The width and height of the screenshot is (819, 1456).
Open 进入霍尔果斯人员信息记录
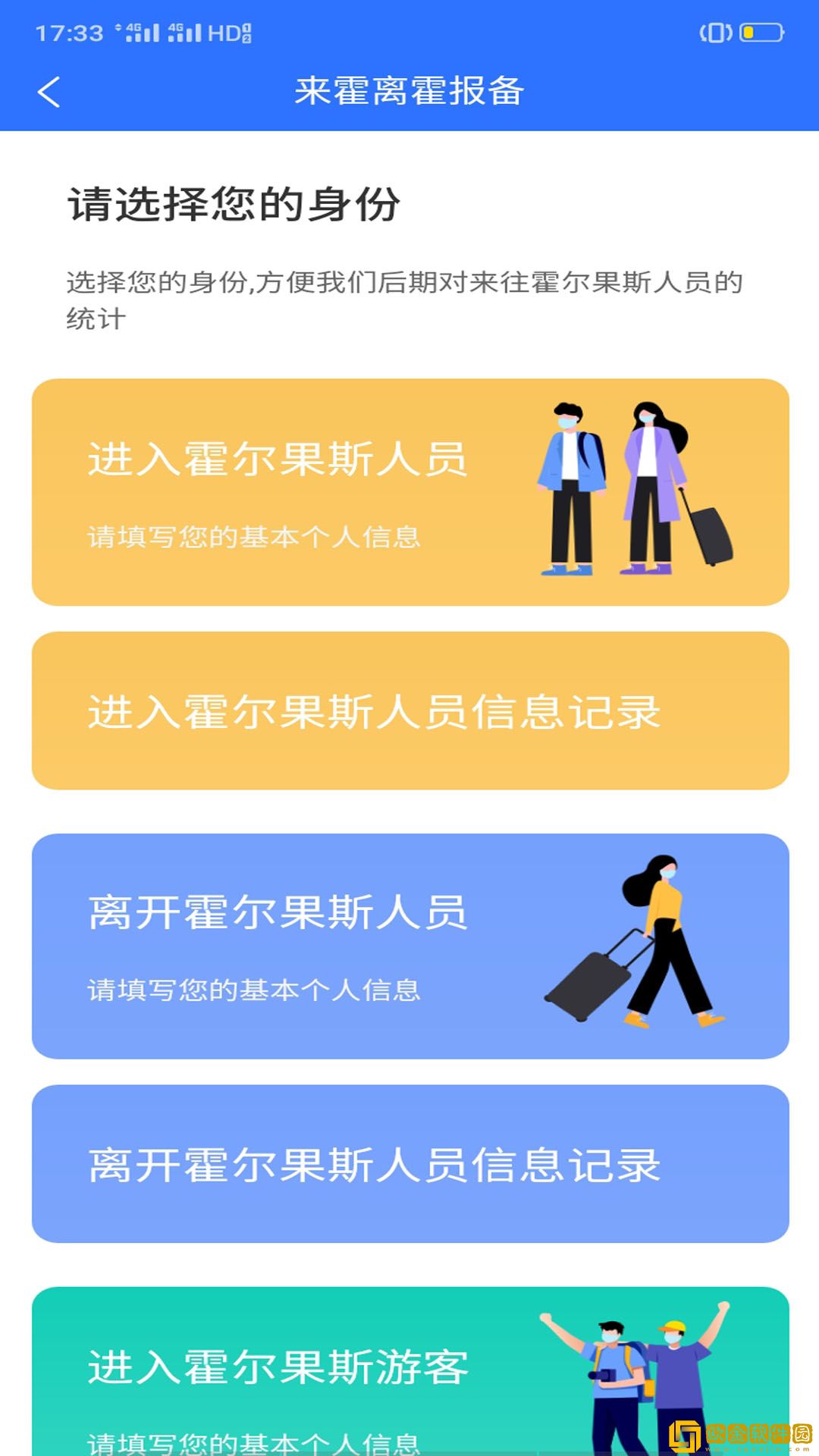[x=409, y=711]
